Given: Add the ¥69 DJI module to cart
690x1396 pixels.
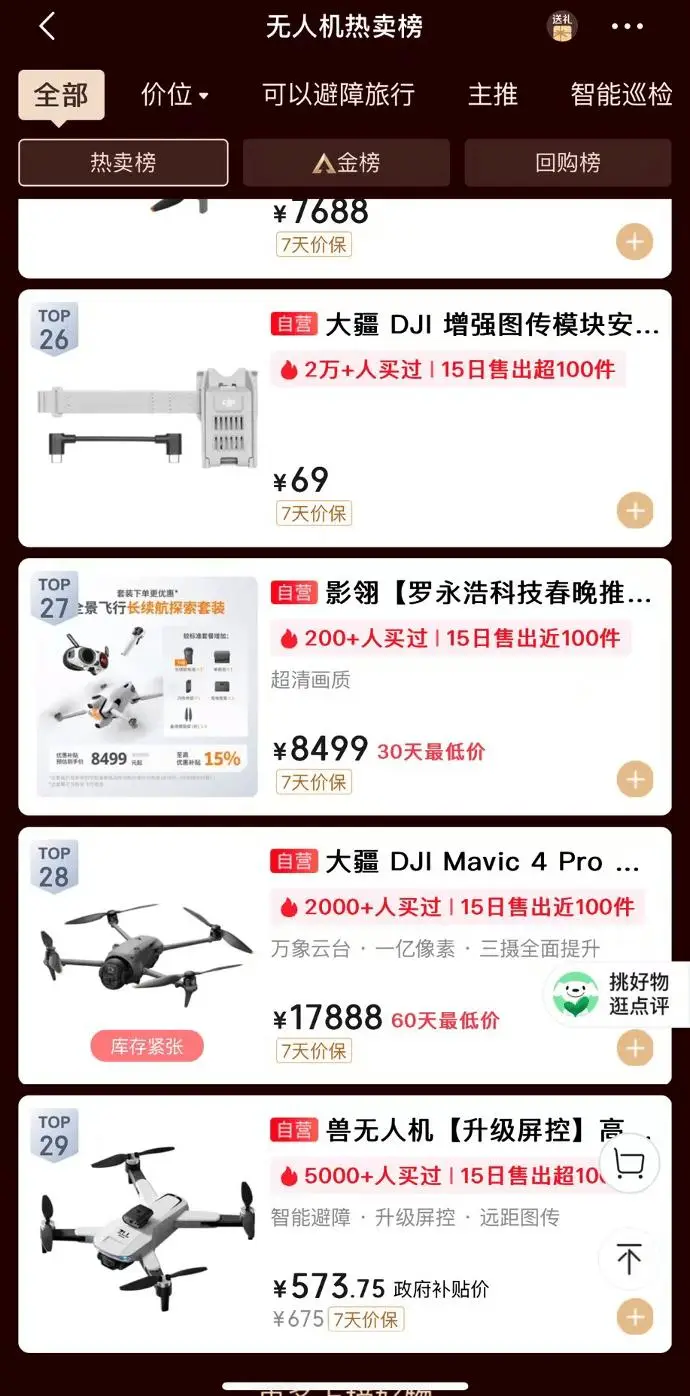Looking at the screenshot, I should pyautogui.click(x=634, y=510).
